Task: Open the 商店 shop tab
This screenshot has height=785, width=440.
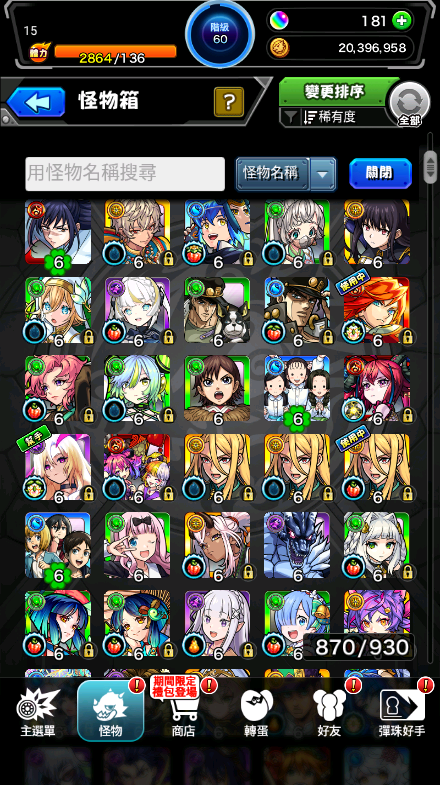Action: tap(184, 712)
